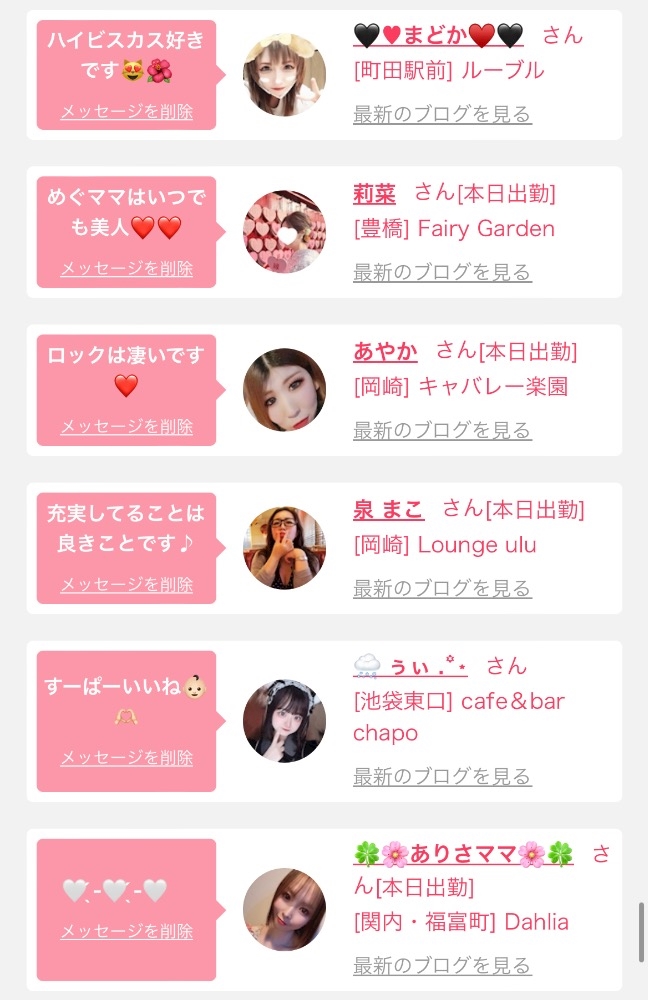The width and height of the screenshot is (648, 1000).
Task: View 泉 まこ's latest blog
Action: (x=442, y=589)
